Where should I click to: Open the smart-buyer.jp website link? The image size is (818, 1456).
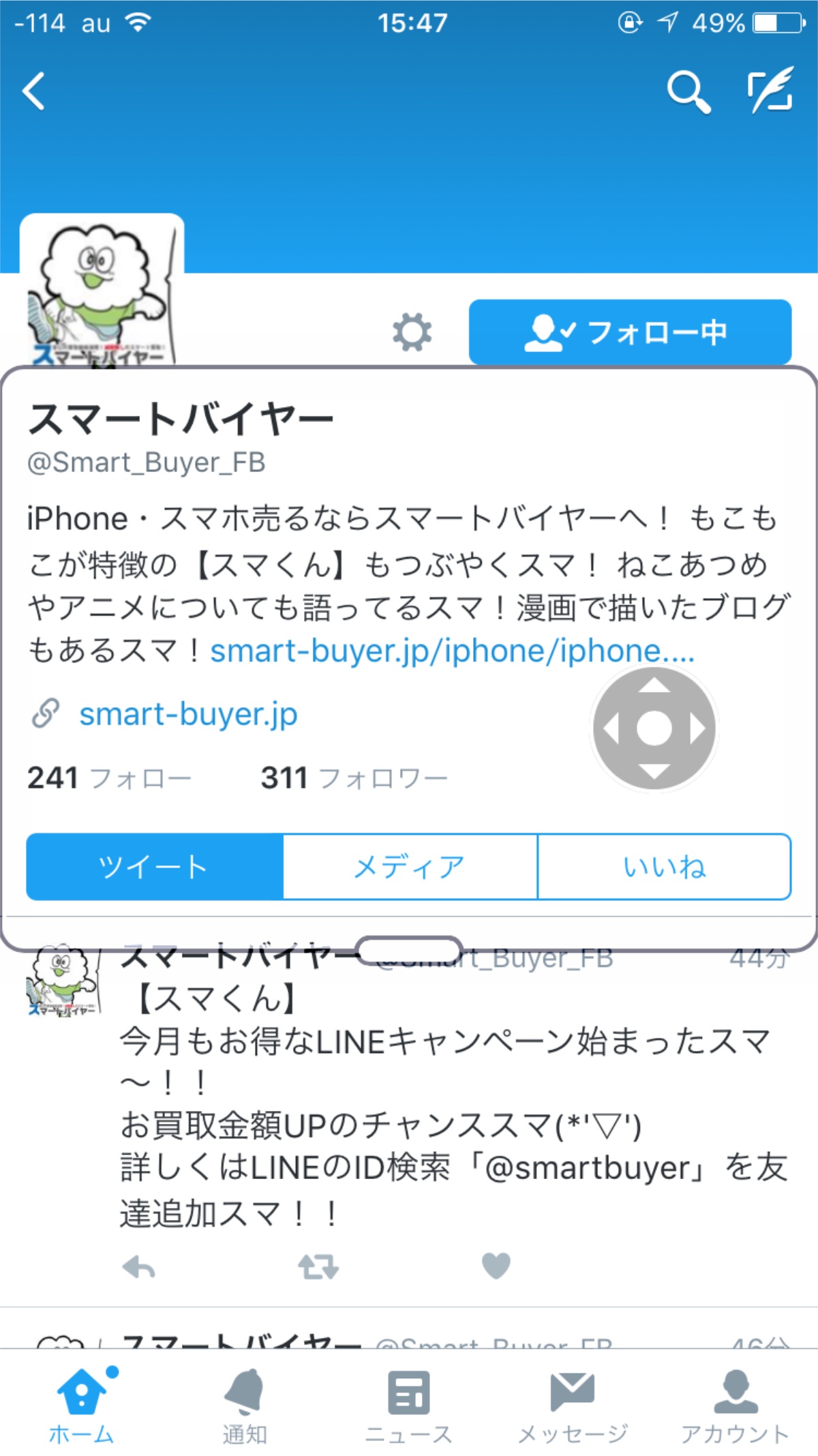point(188,714)
